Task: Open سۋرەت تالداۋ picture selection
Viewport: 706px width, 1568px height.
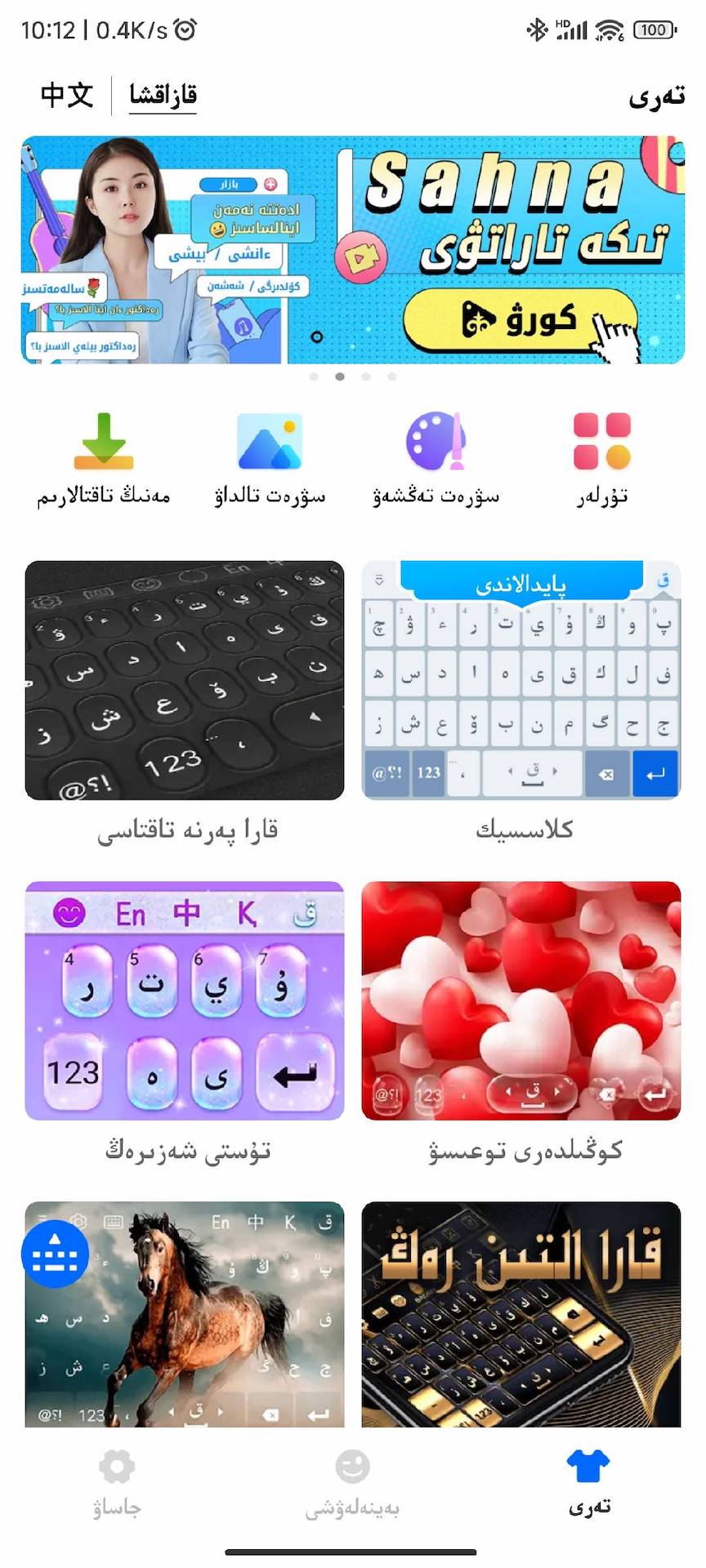Action: [x=270, y=459]
